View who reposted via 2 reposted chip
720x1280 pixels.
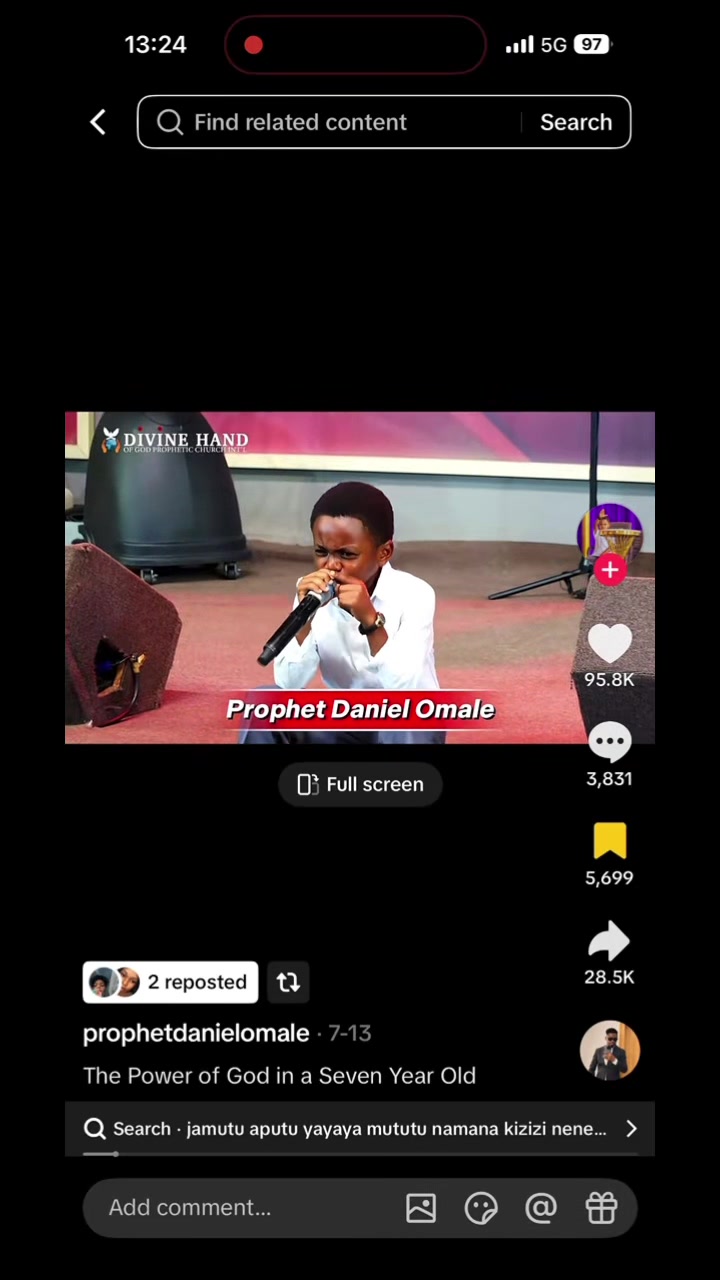click(170, 982)
